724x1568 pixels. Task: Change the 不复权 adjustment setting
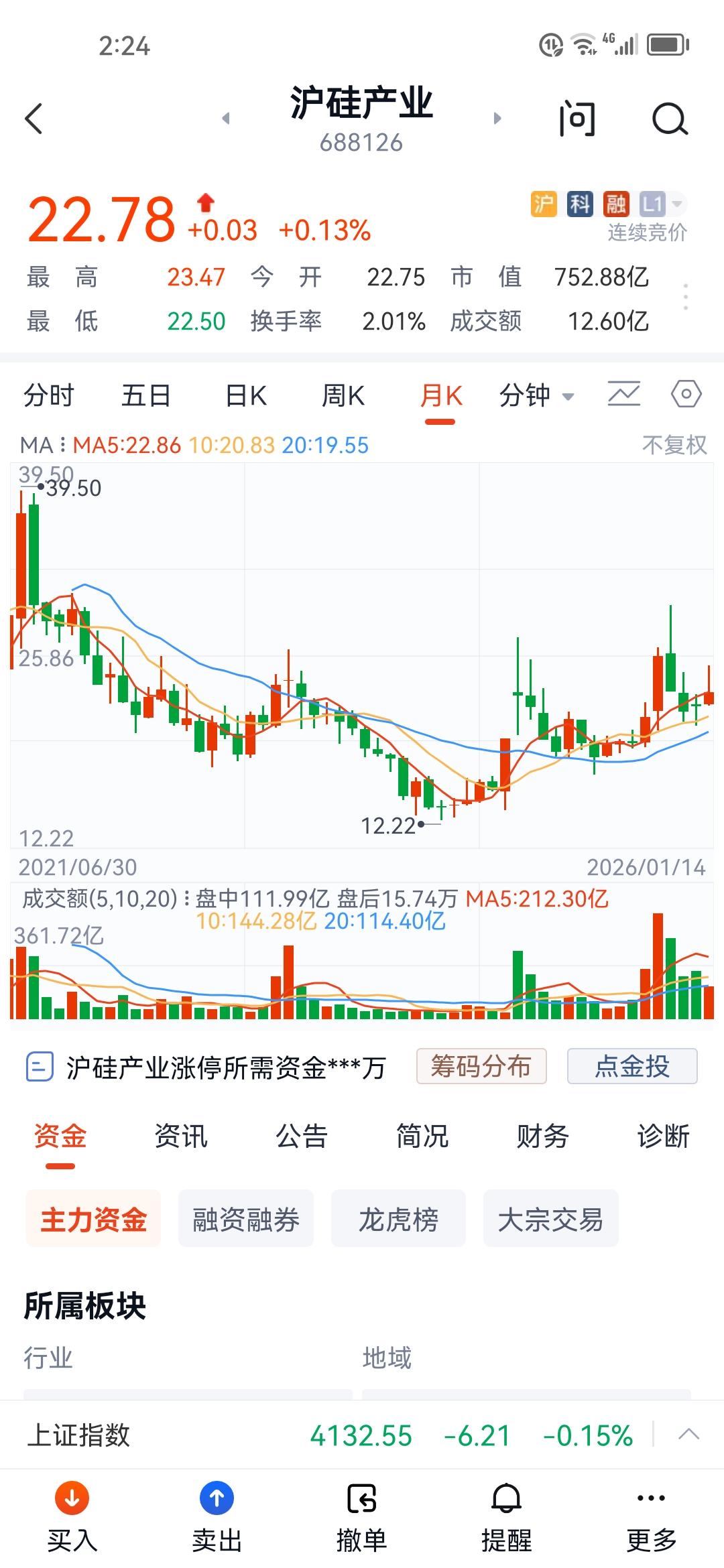pos(674,445)
